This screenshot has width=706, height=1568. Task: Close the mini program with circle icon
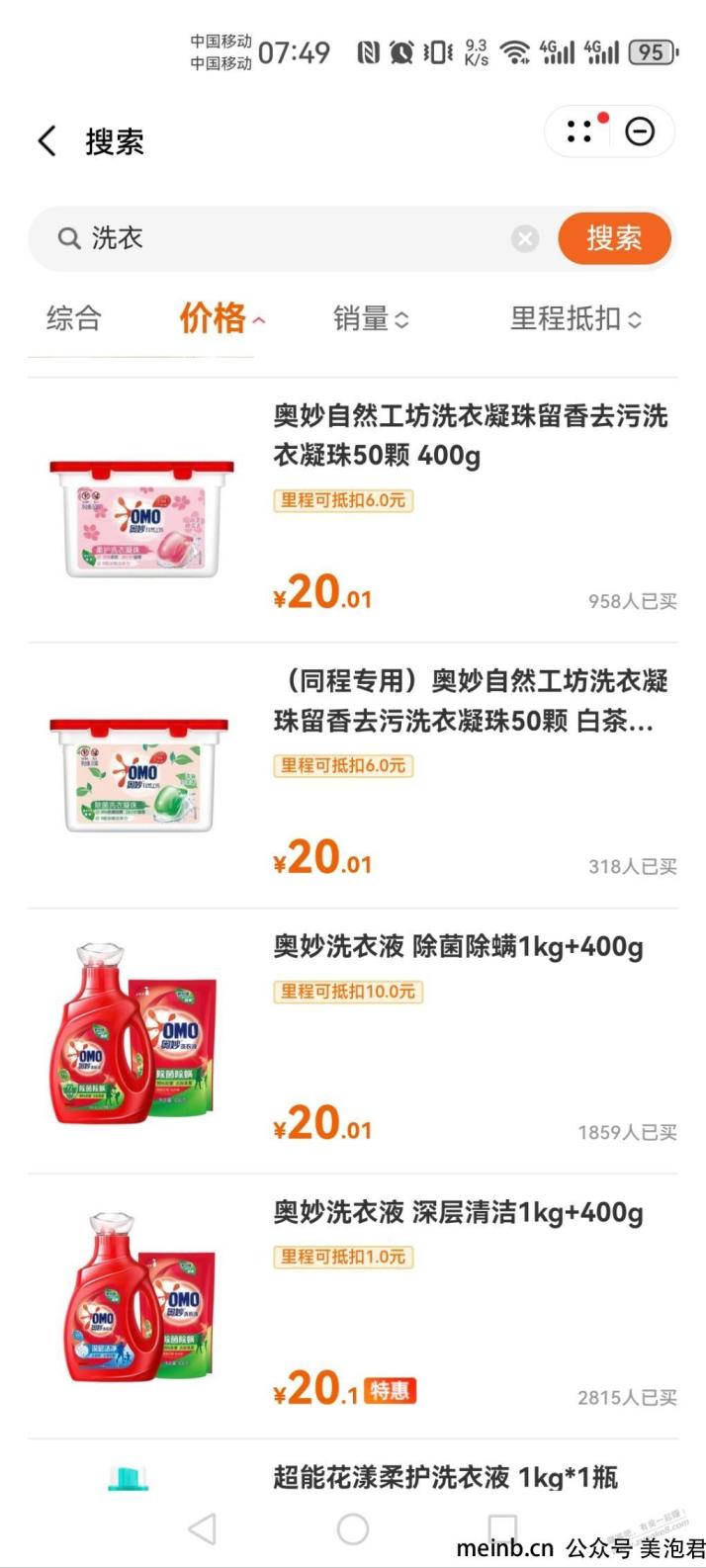640,131
